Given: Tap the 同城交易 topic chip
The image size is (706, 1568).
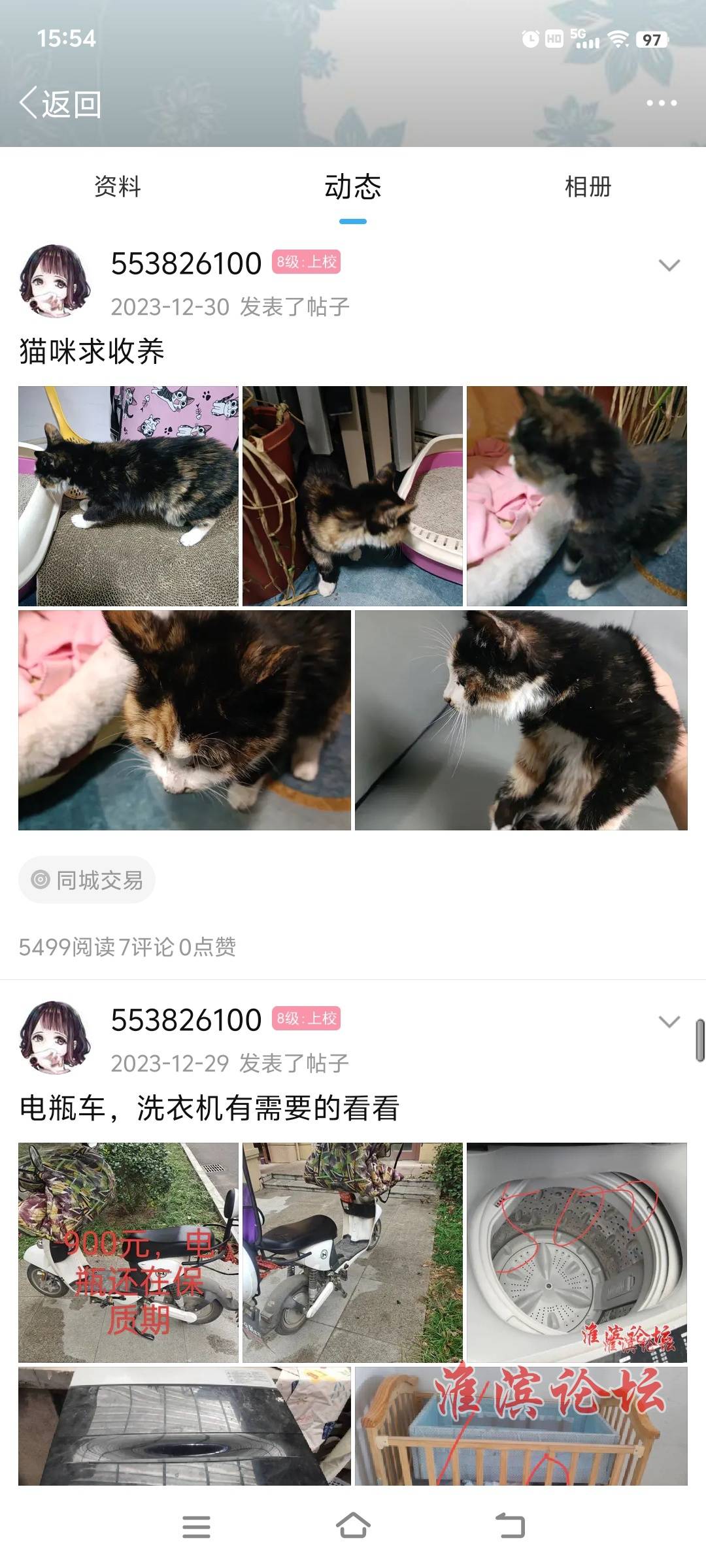Looking at the screenshot, I should pyautogui.click(x=87, y=880).
